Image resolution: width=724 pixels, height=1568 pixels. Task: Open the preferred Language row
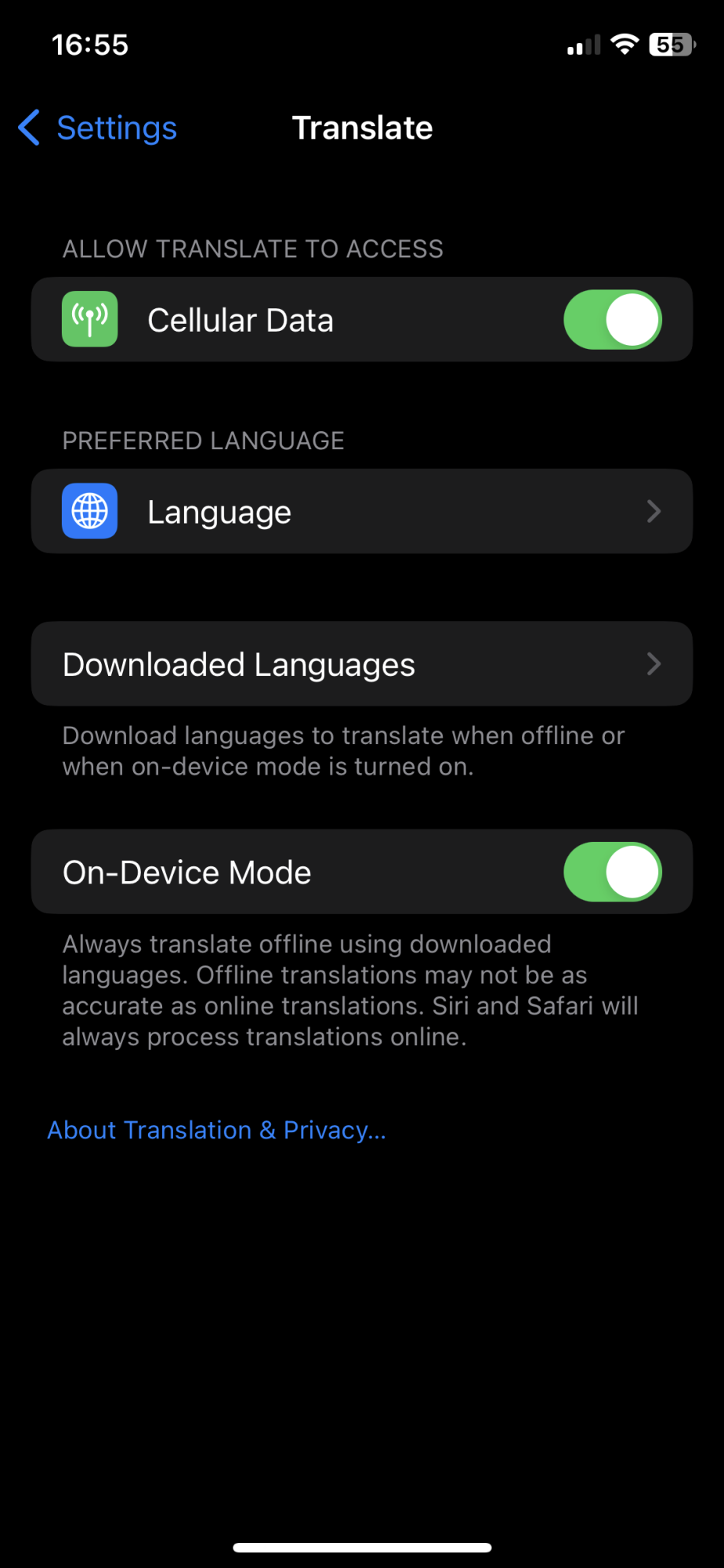click(x=361, y=512)
